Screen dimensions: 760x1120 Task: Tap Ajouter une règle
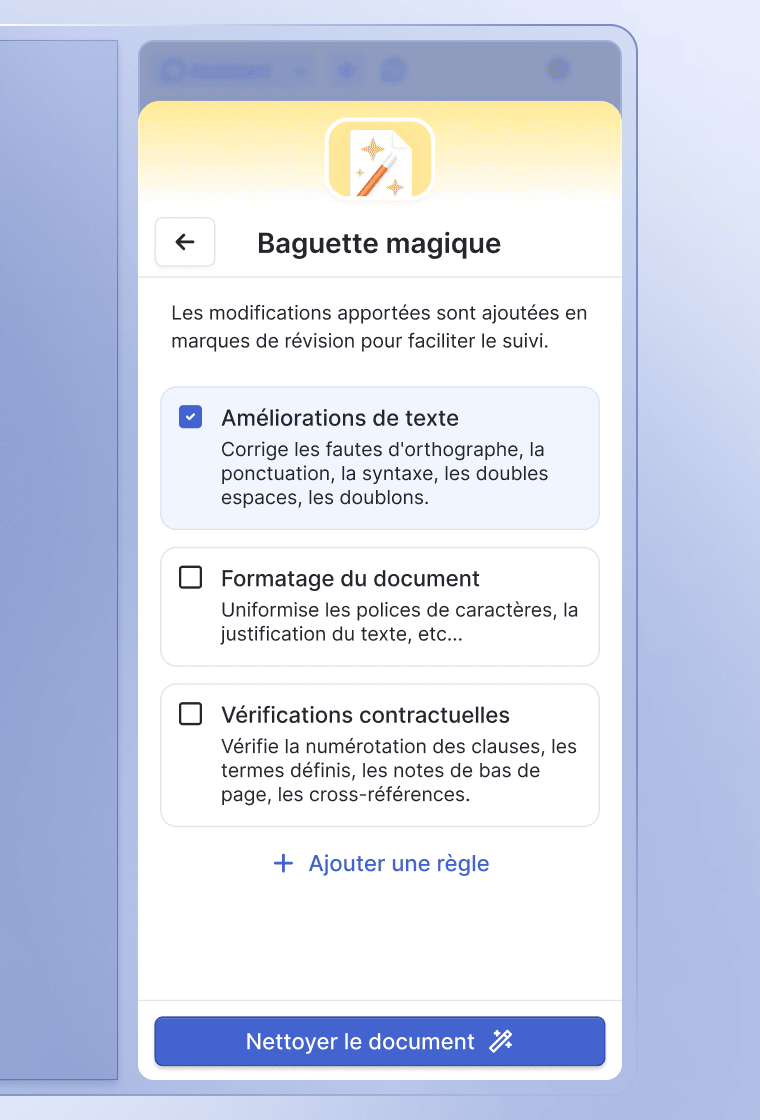coord(381,863)
